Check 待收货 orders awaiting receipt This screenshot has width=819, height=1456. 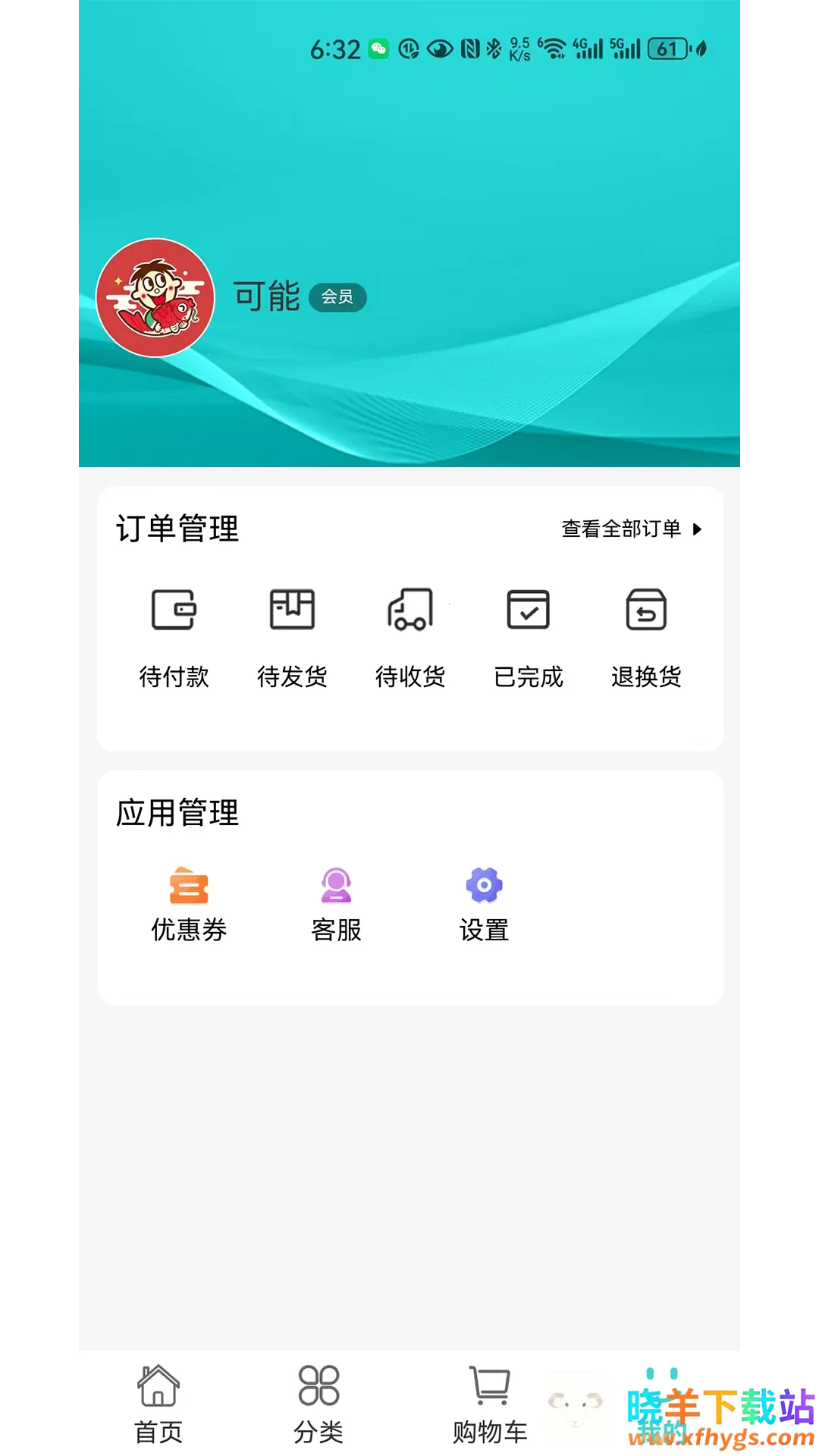pyautogui.click(x=410, y=637)
